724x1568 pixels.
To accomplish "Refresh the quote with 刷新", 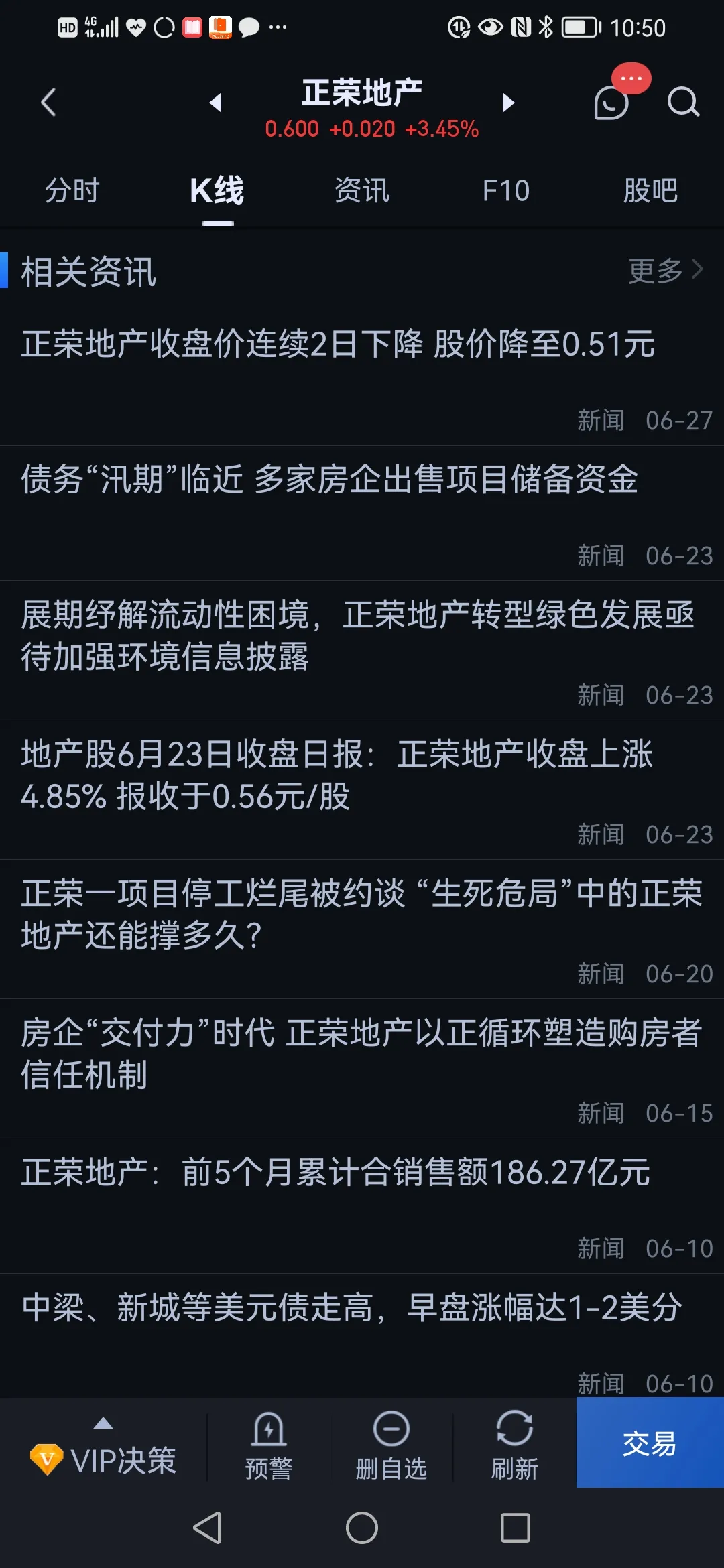I will point(515,1445).
